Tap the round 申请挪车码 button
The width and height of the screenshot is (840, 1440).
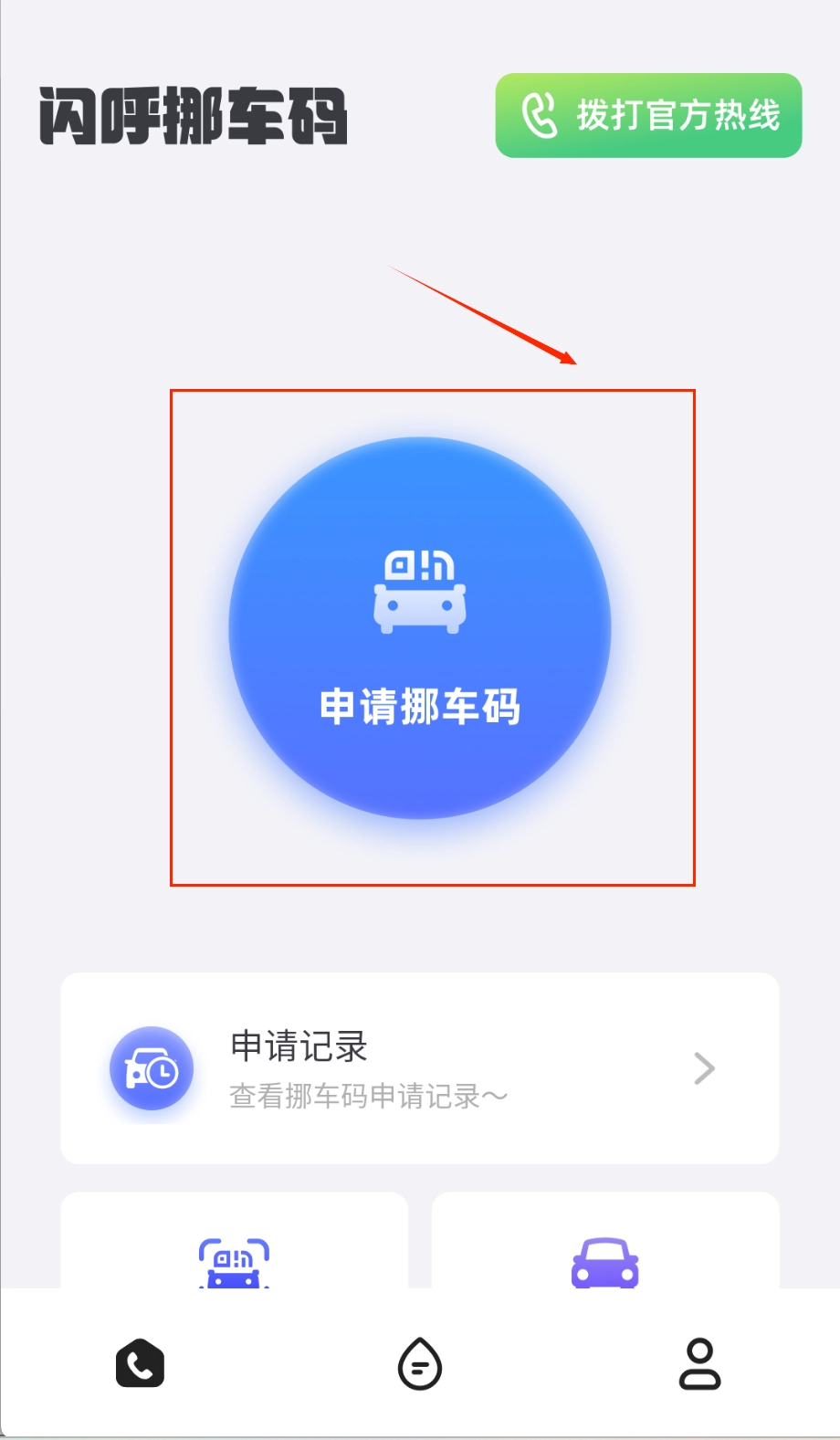coord(420,628)
